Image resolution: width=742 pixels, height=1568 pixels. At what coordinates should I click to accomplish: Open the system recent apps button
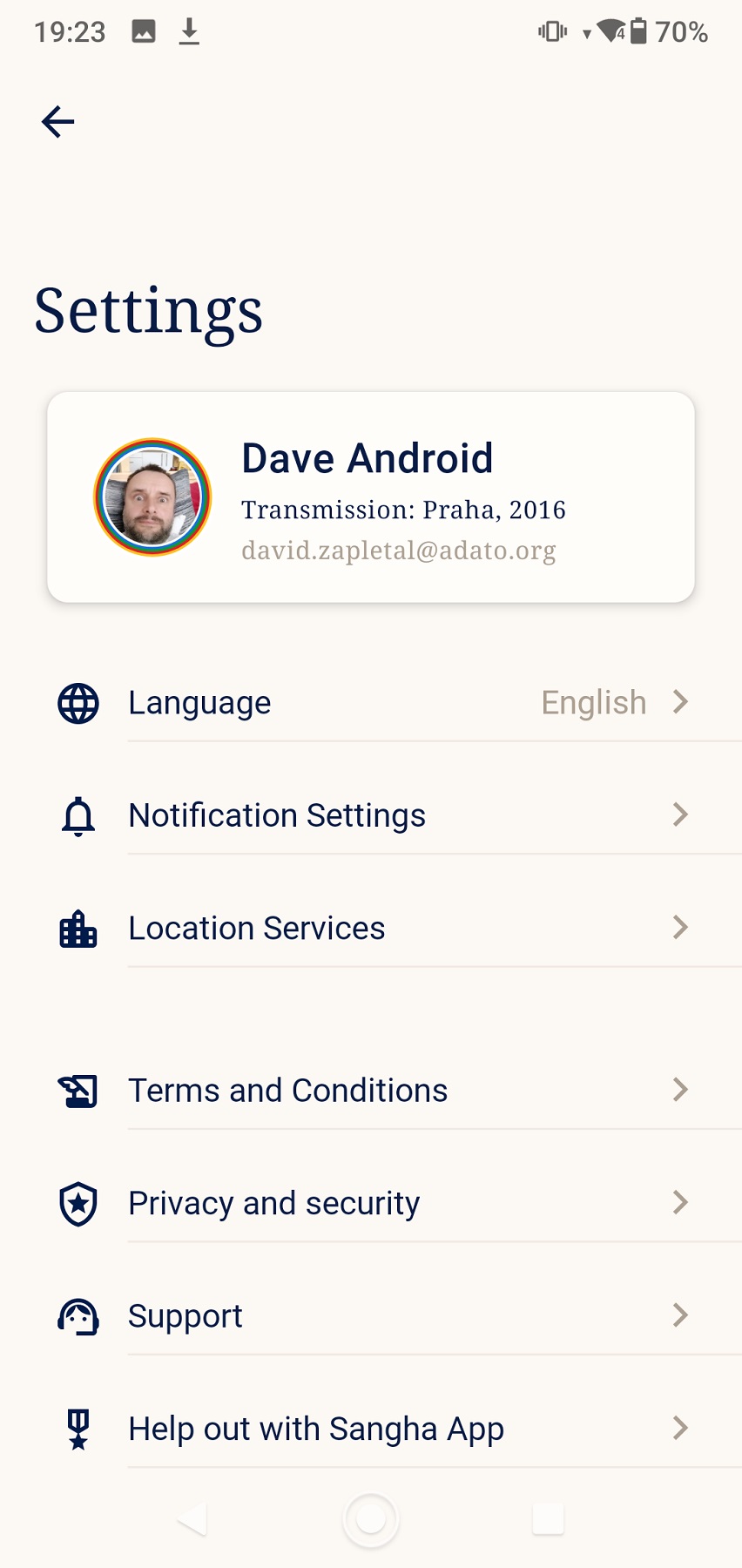548,1519
